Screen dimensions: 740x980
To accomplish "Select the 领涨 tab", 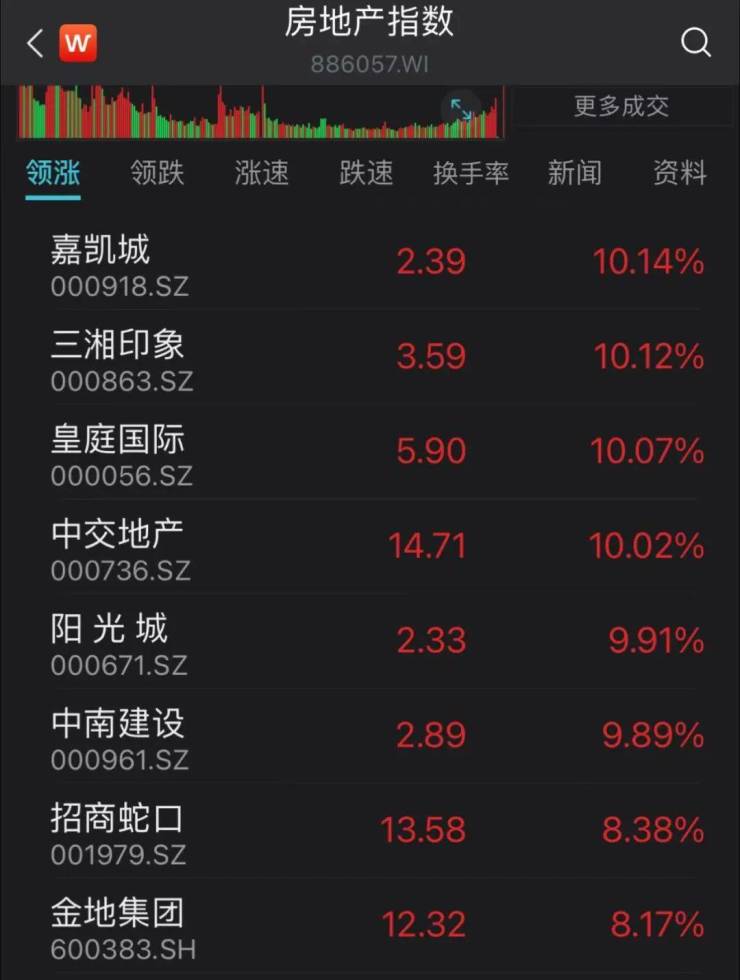I will click(x=53, y=173).
